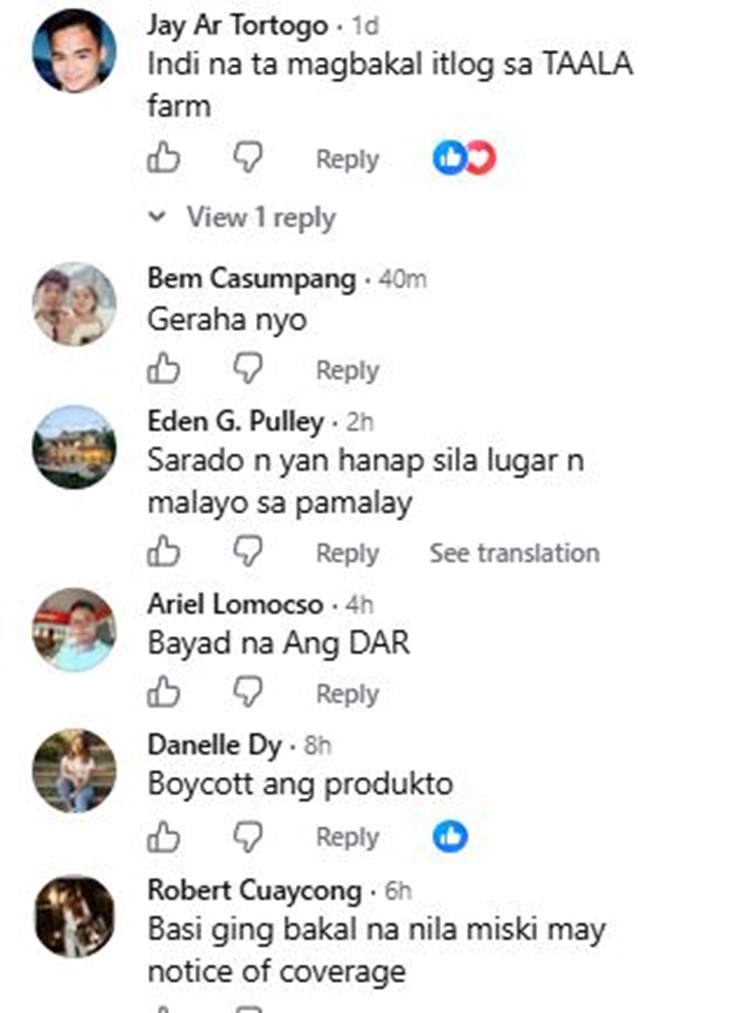This screenshot has height=1013, width=750.
Task: Reply to Bem Casumpang's comment
Action: (347, 370)
